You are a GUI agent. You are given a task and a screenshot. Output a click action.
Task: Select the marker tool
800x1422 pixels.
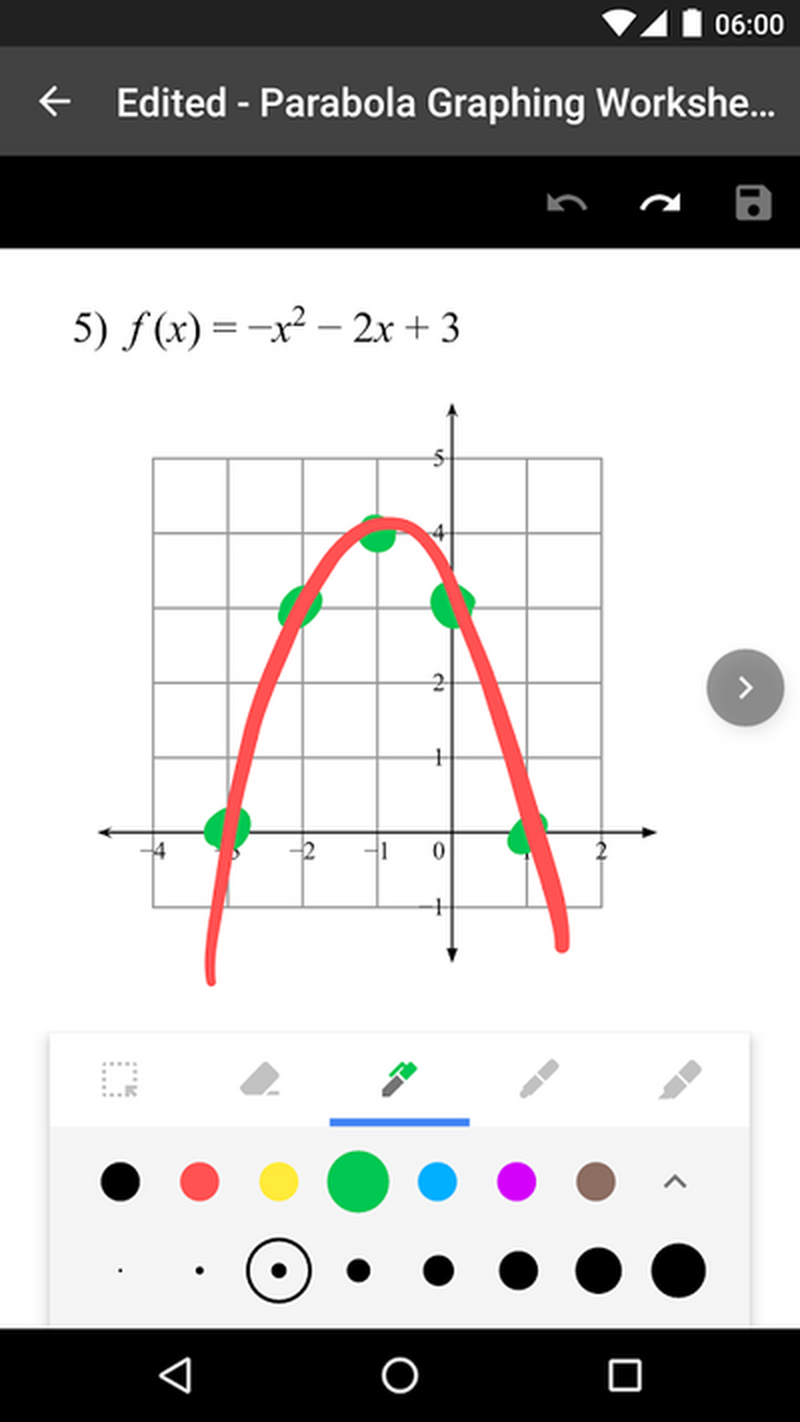[x=539, y=1080]
